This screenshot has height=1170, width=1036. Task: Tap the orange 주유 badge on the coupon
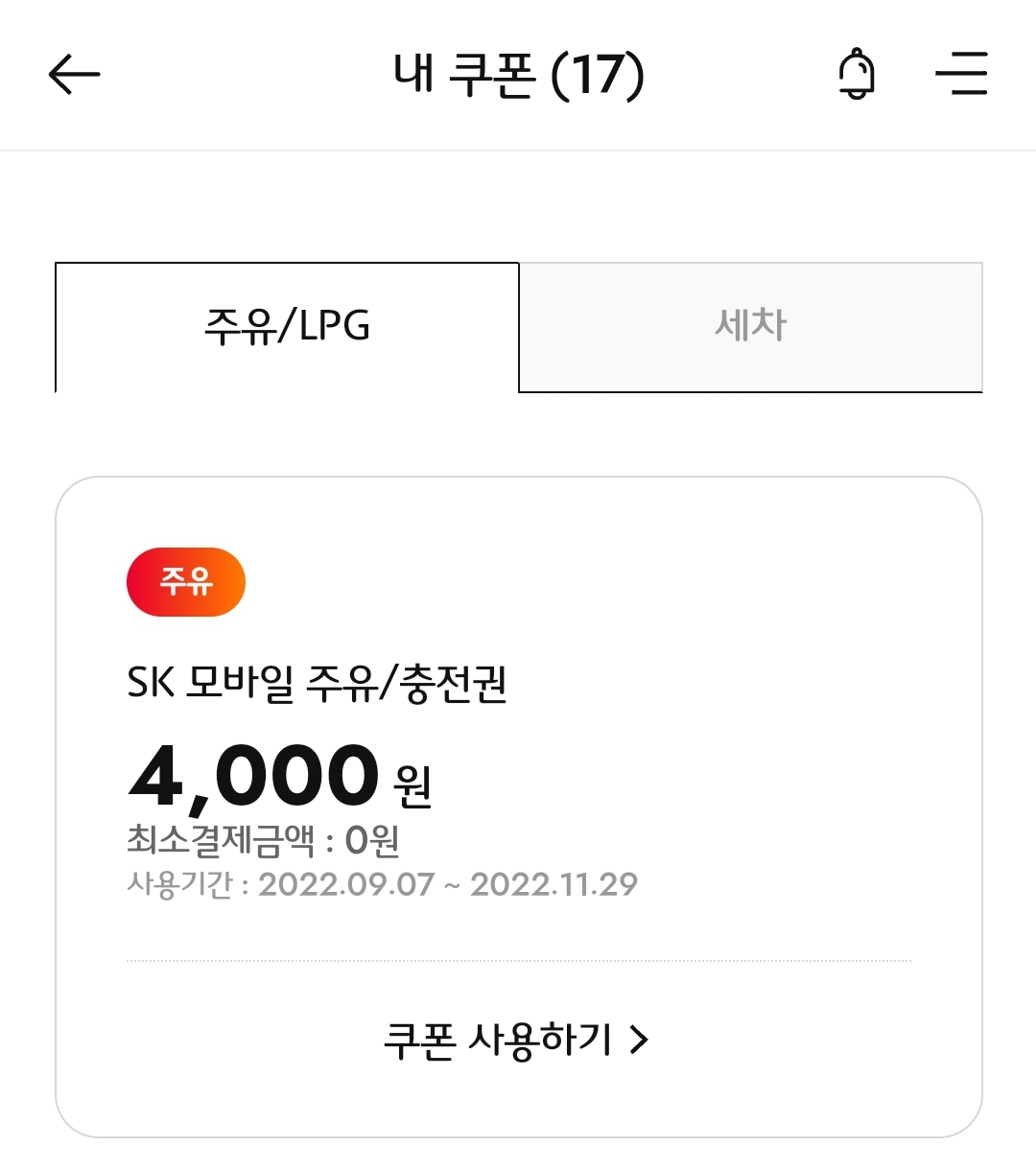tap(185, 581)
